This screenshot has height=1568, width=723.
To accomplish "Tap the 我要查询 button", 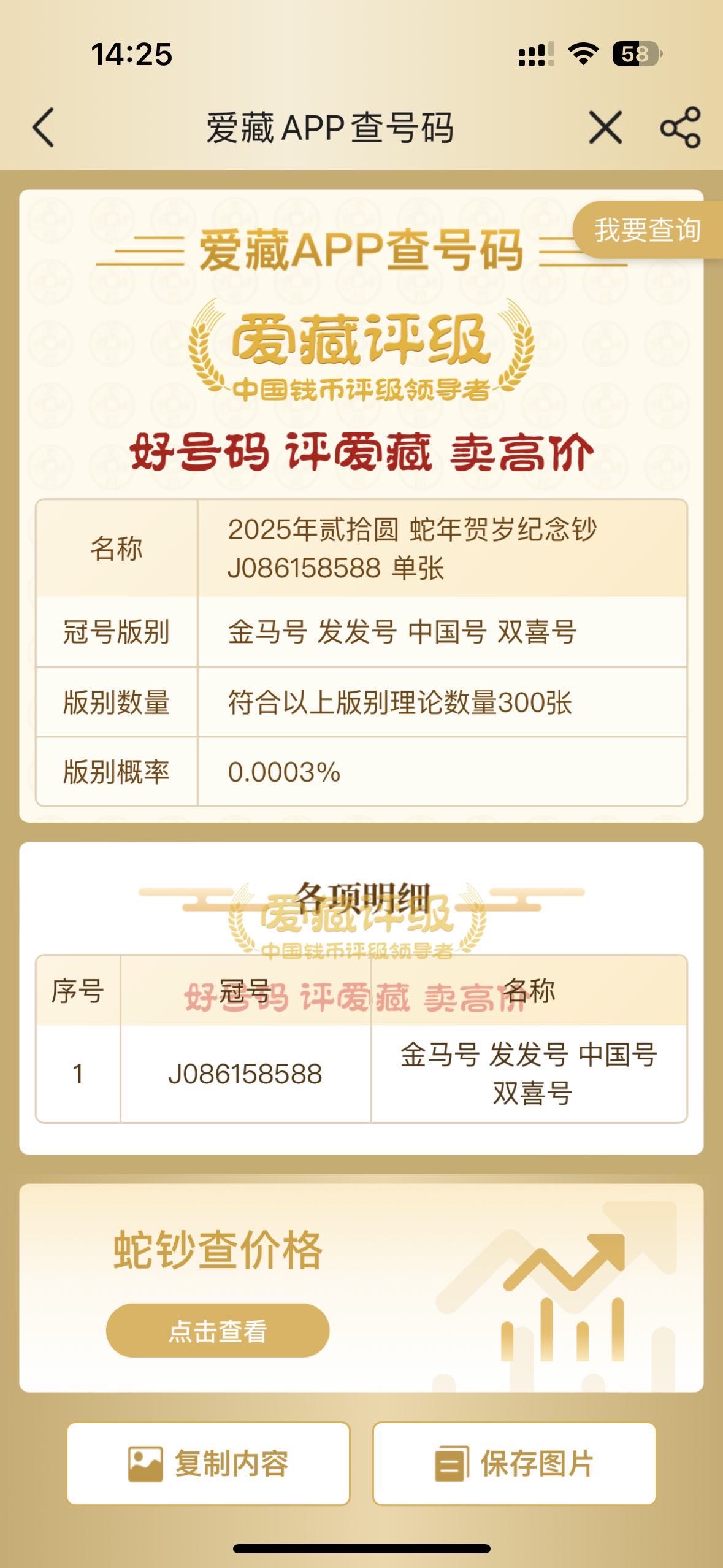I will coord(647,230).
